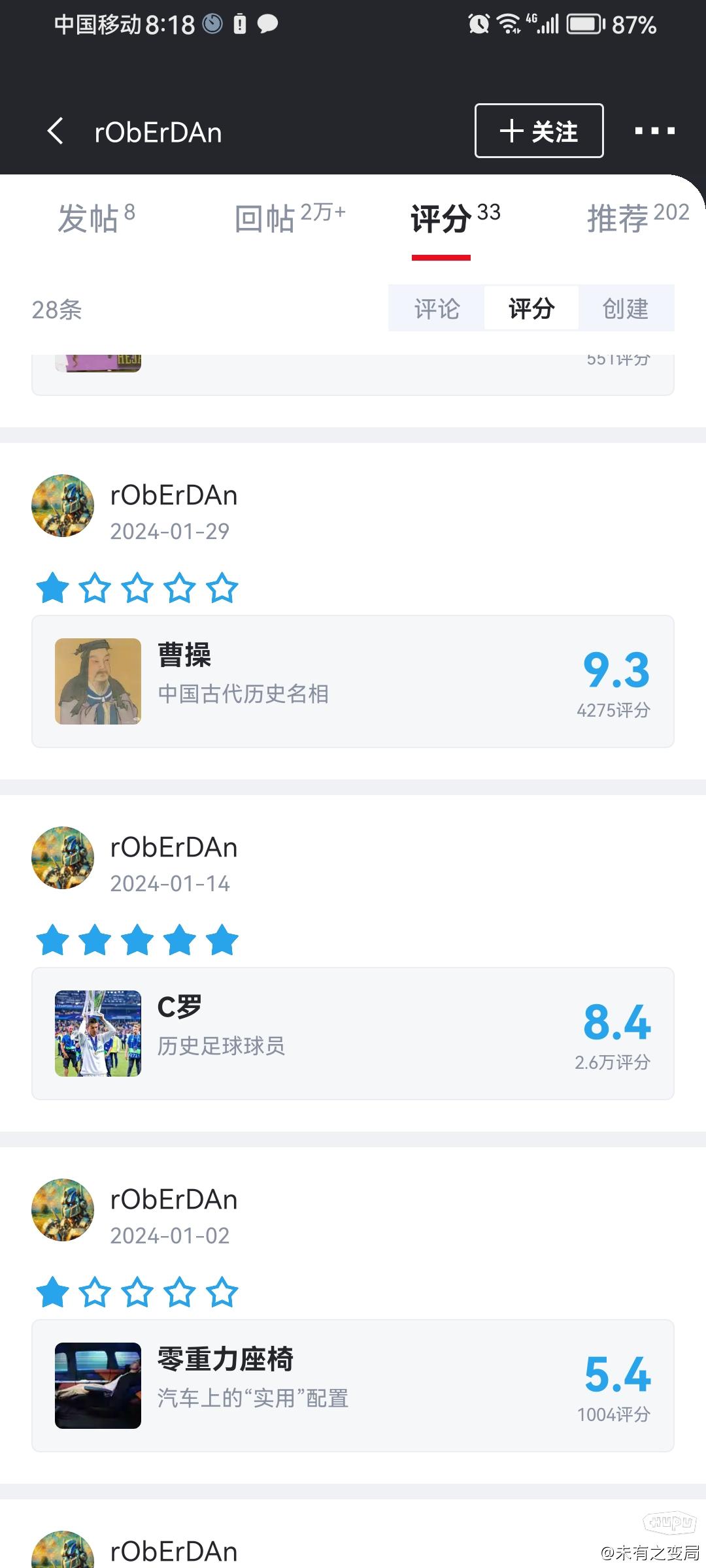706x1568 pixels.
Task: Tap the avatar on the 2024-01-29 rating
Action: (x=63, y=506)
